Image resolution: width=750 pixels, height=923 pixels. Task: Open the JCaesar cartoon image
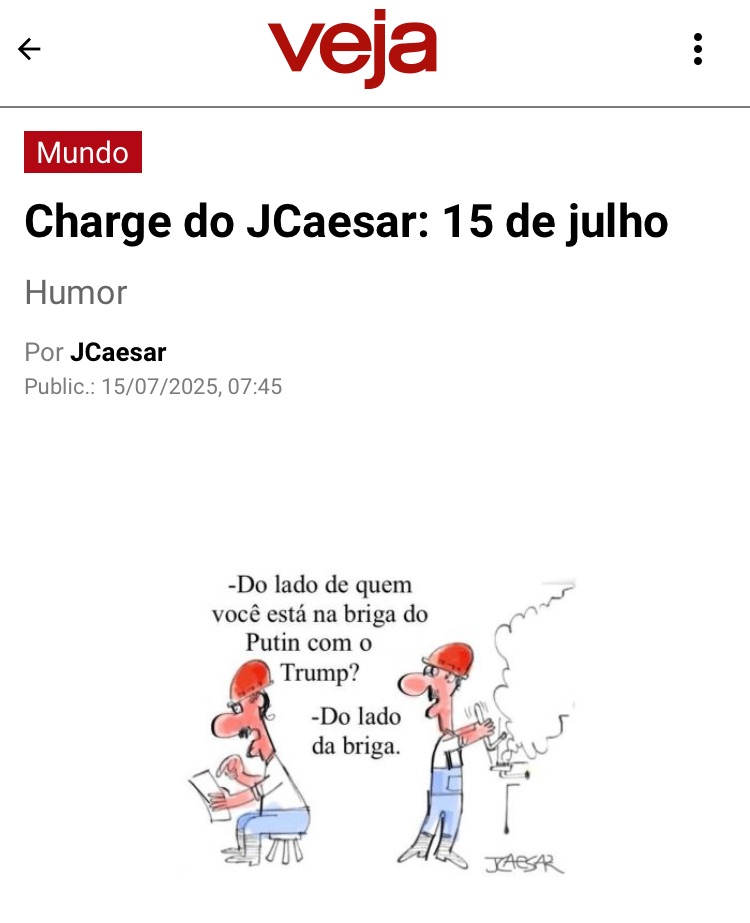(384, 720)
